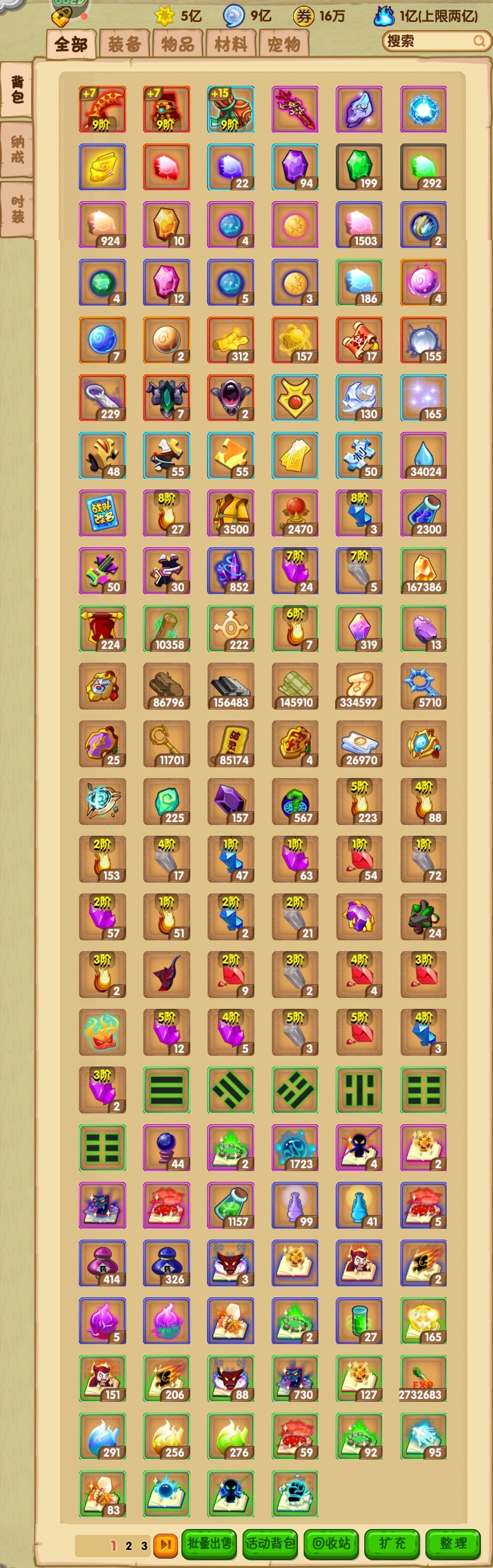The height and width of the screenshot is (1568, 493).
Task: Switch to the 装备 tab
Action: tap(125, 44)
